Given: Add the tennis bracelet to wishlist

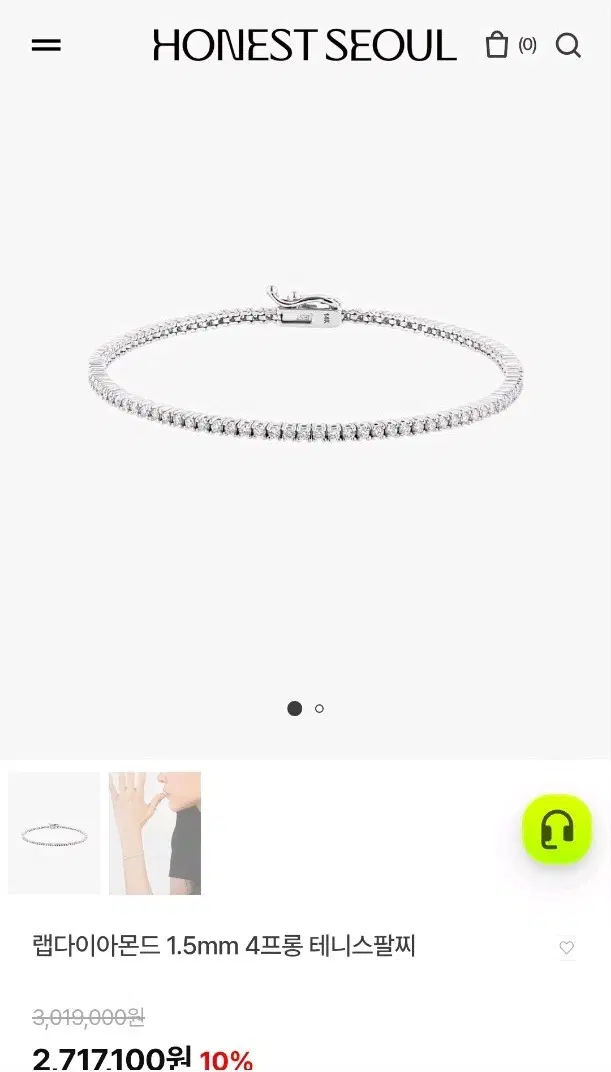Looking at the screenshot, I should [567, 948].
